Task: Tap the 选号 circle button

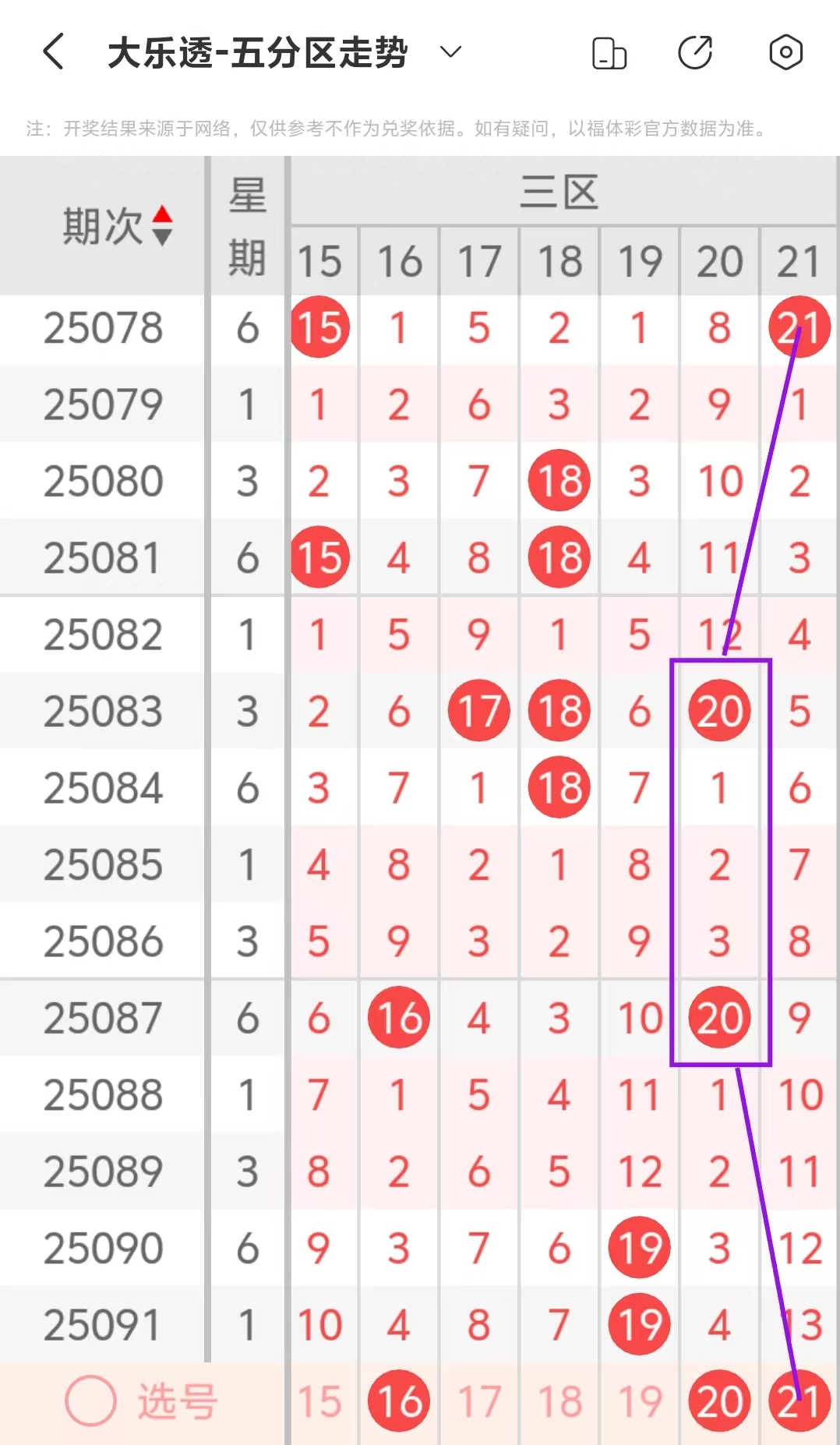Action: [x=91, y=1401]
